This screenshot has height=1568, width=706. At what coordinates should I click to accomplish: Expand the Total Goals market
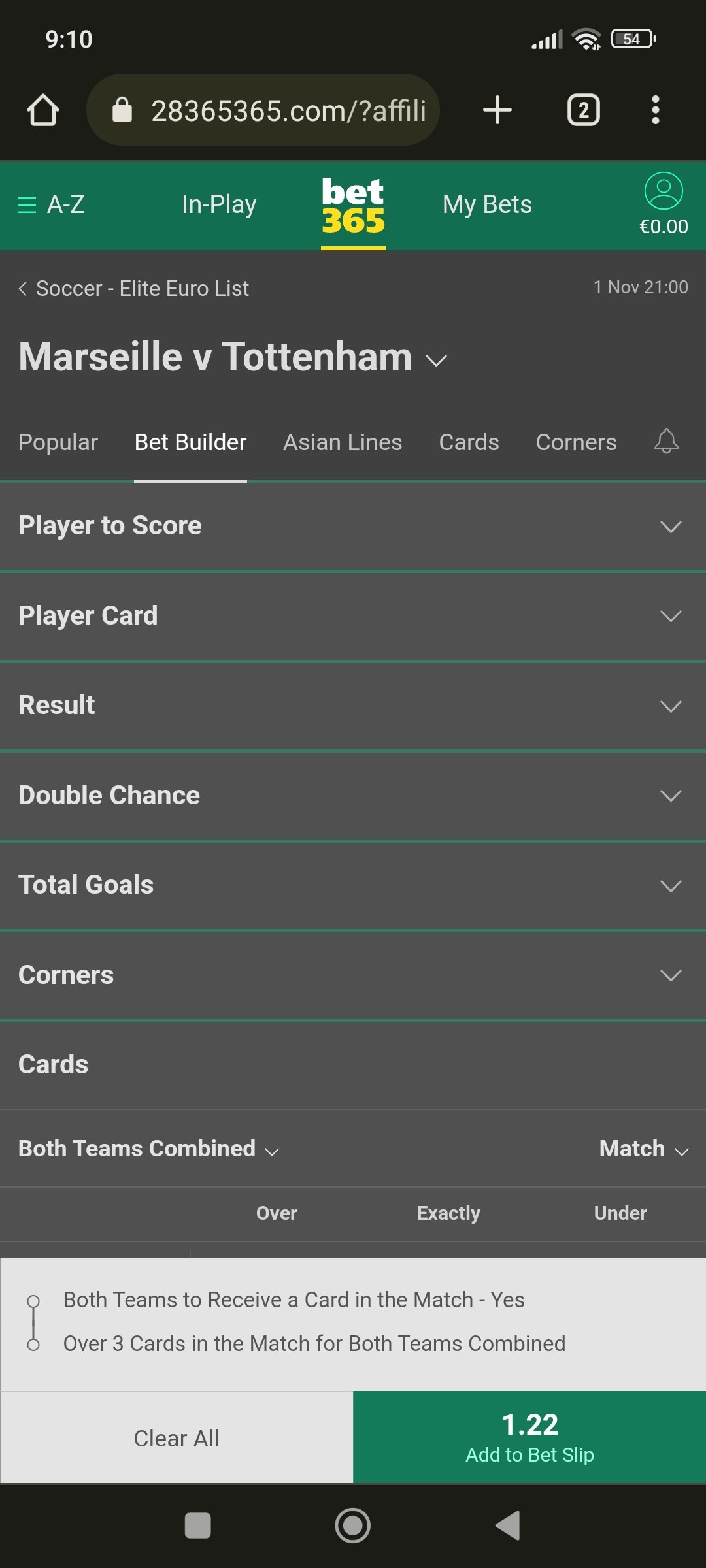[353, 885]
